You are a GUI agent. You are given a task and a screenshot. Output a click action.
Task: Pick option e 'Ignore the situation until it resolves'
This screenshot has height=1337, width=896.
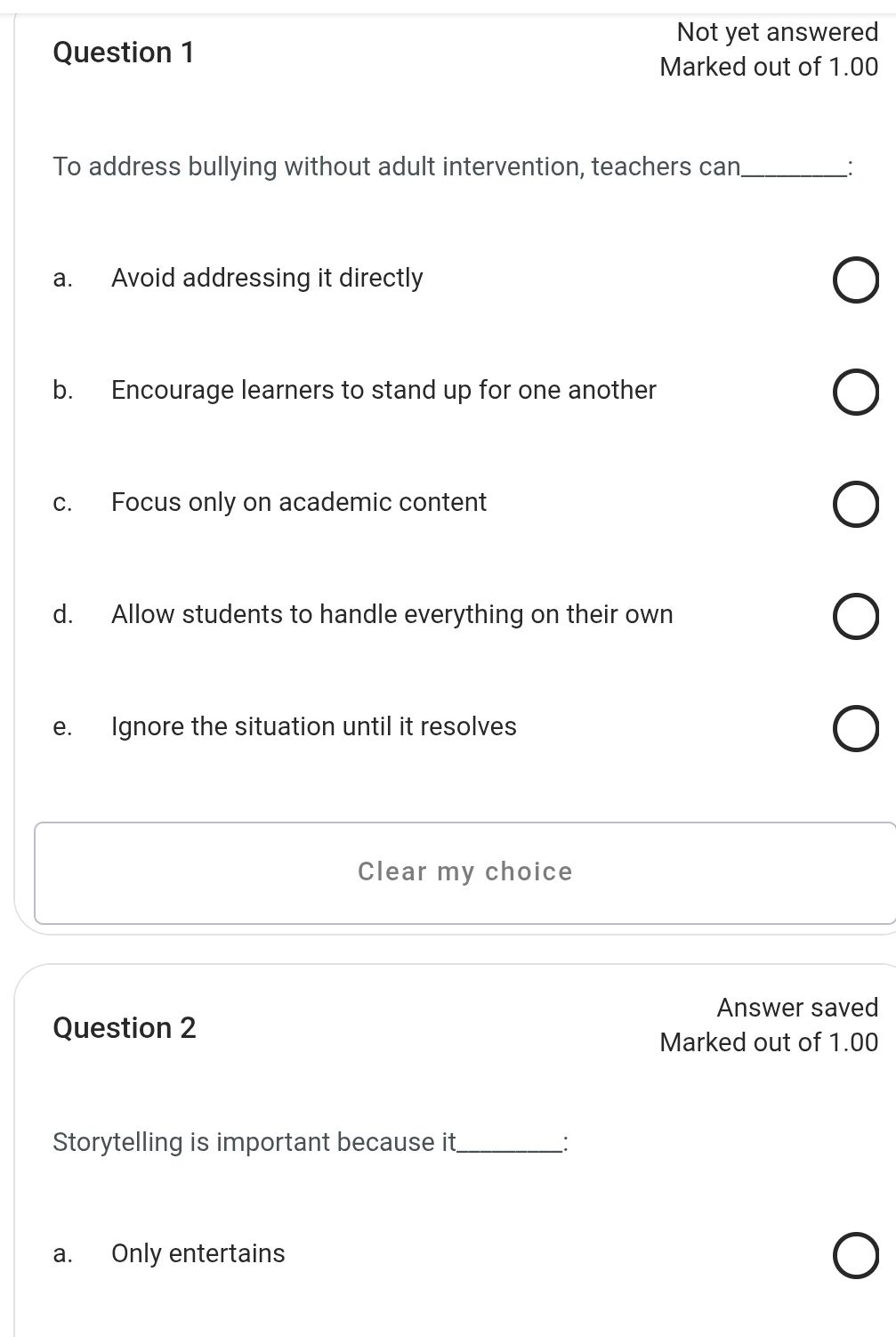click(855, 730)
